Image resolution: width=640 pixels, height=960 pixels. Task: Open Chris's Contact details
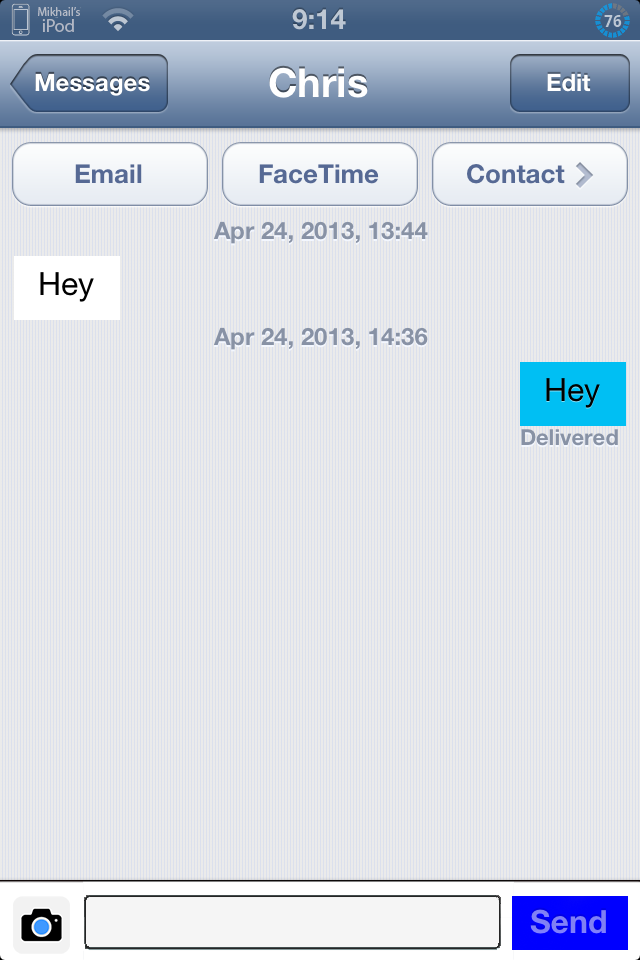(x=529, y=175)
